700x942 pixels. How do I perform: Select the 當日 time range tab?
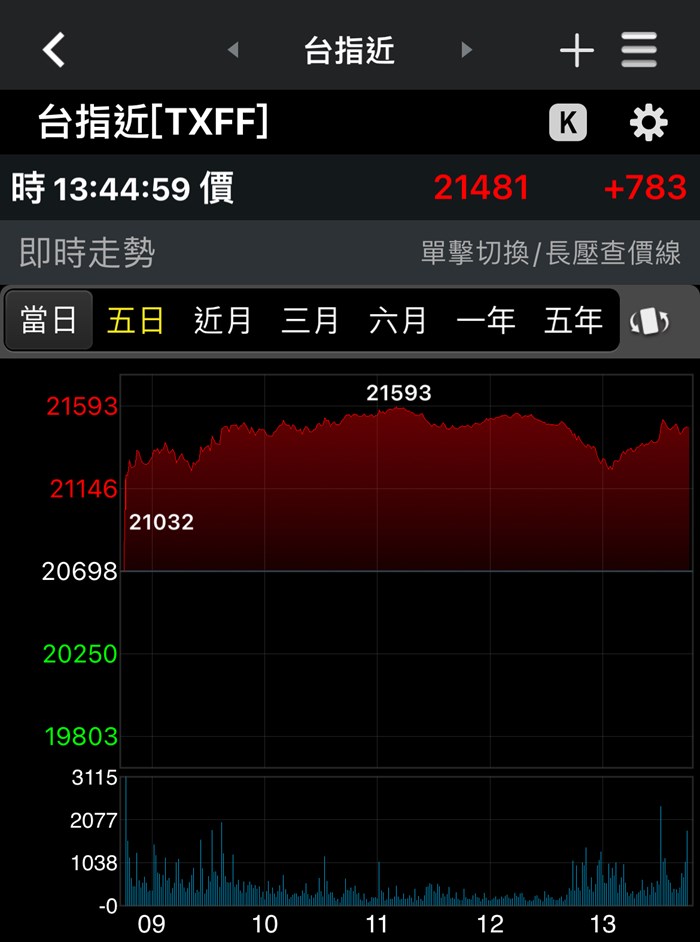49,320
